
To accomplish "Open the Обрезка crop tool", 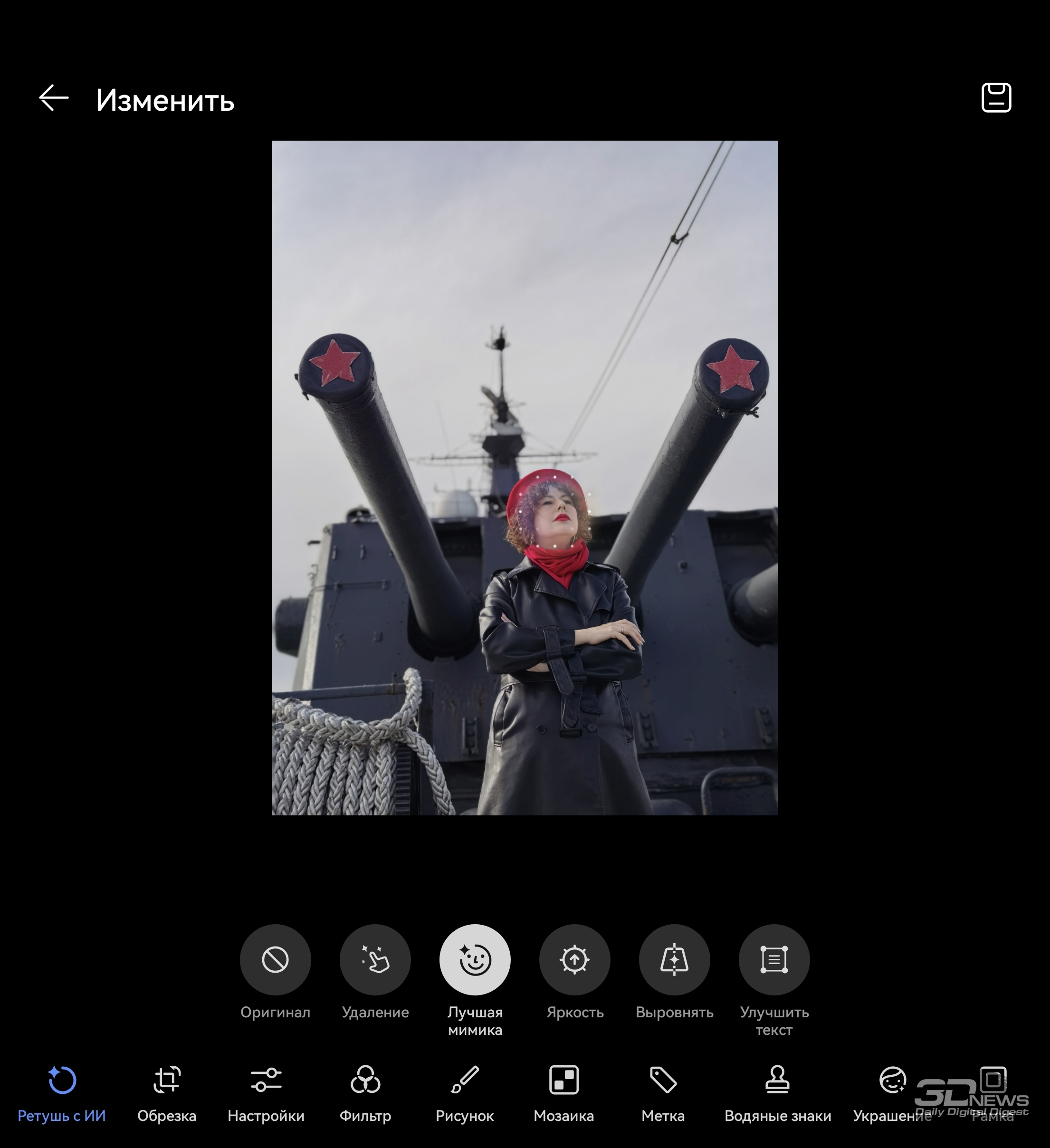I will 167,1091.
